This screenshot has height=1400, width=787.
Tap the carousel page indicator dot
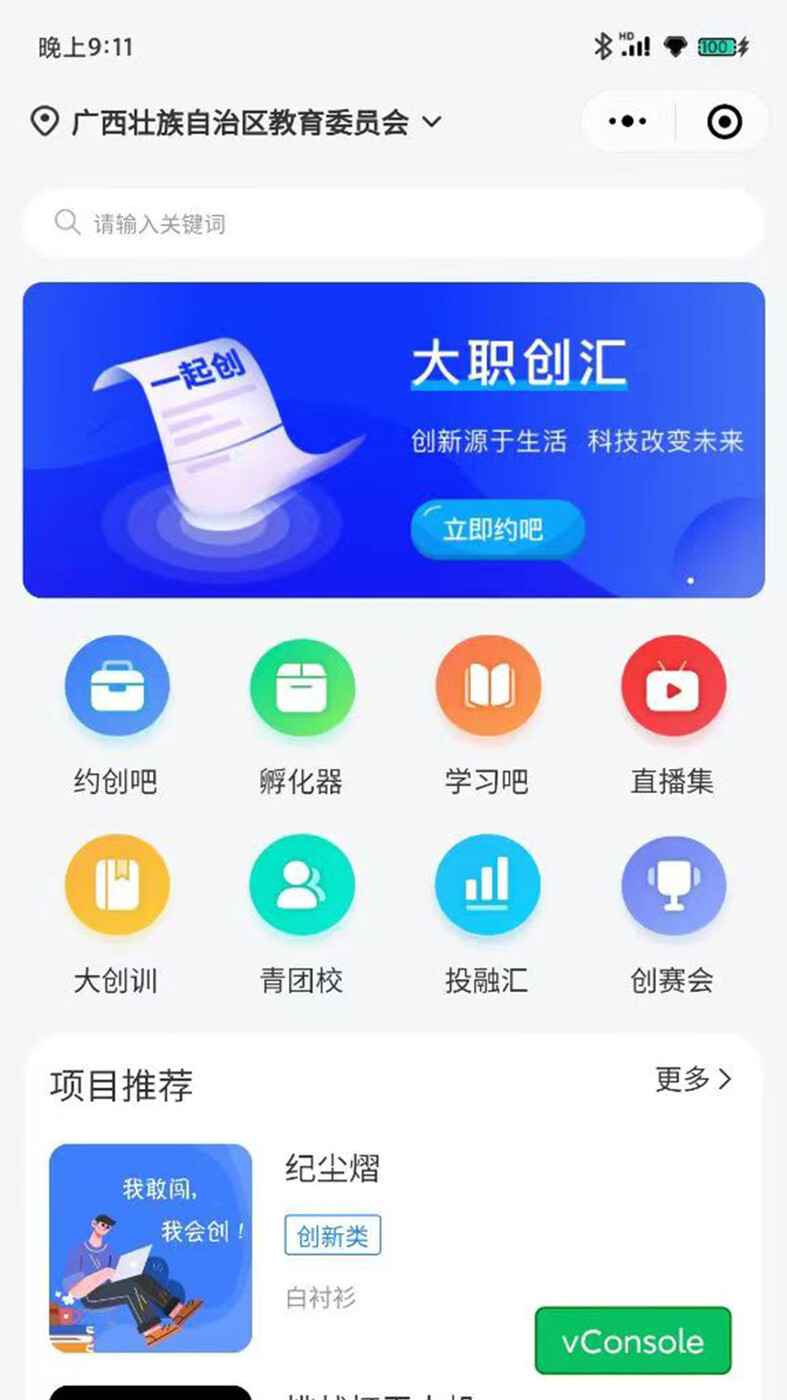(x=692, y=578)
